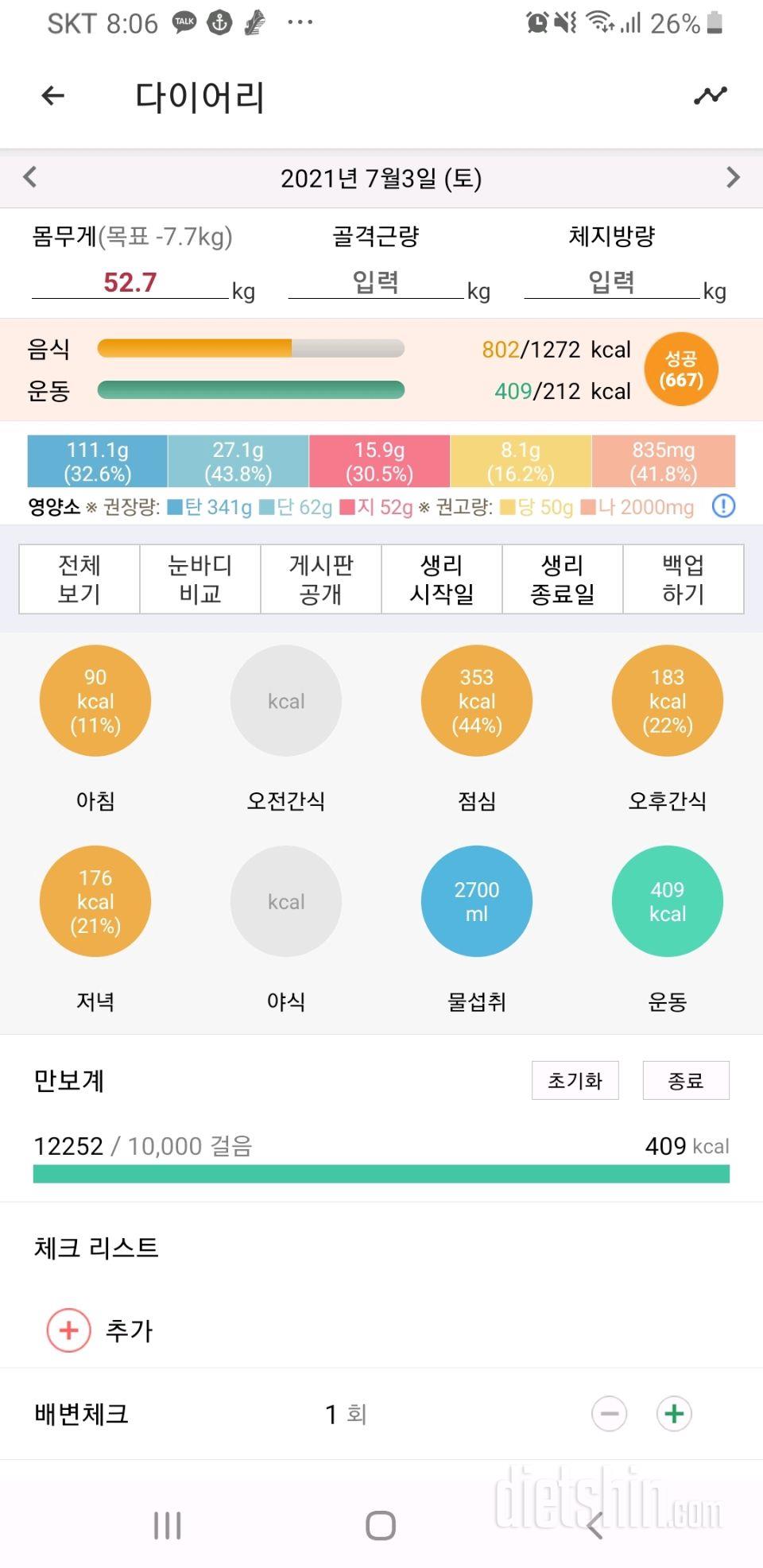Open the 점심 353 kcal entry
Screen dimensions: 763x1568
click(477, 701)
